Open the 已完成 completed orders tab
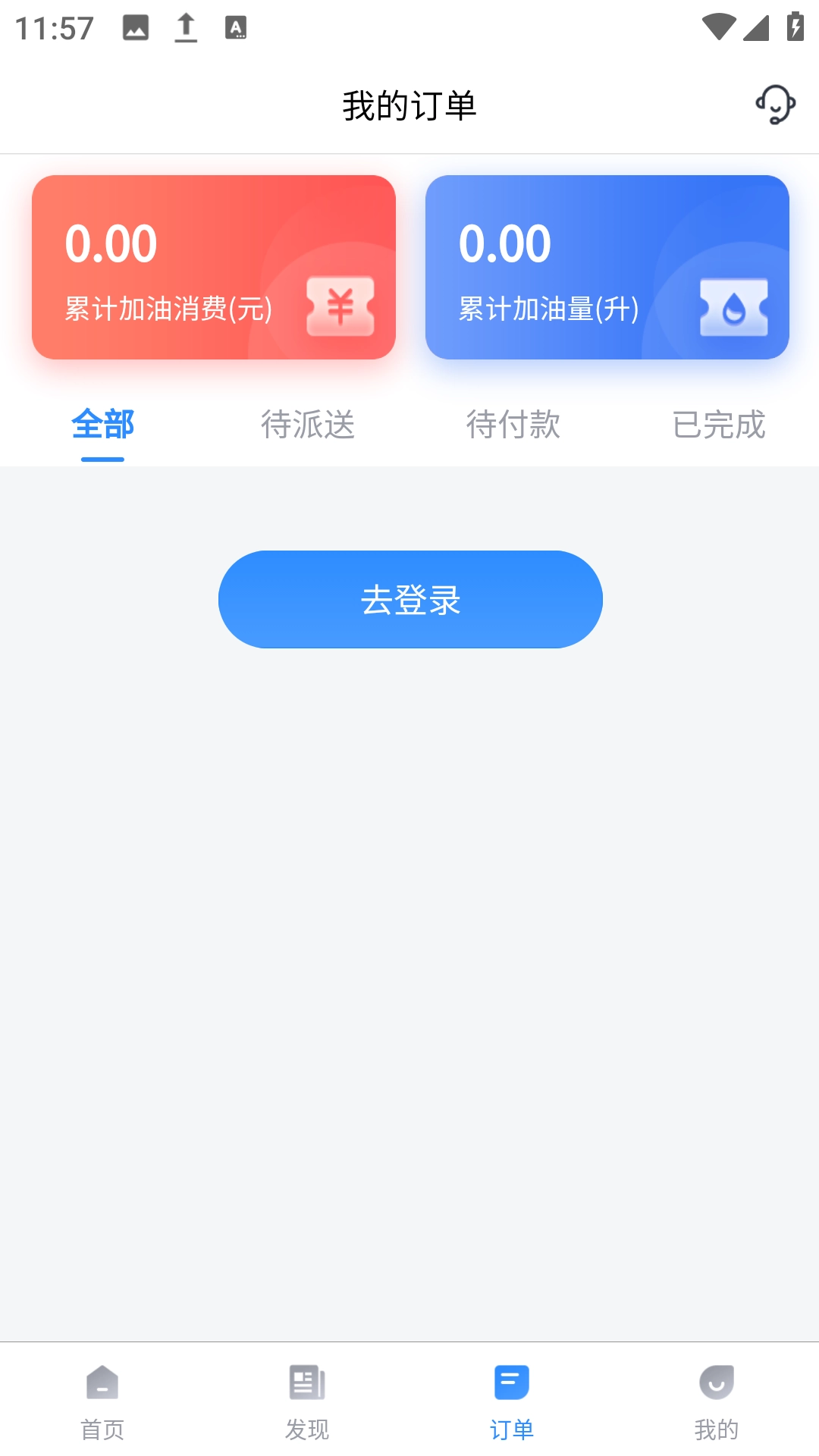The height and width of the screenshot is (1456, 819). tap(720, 425)
